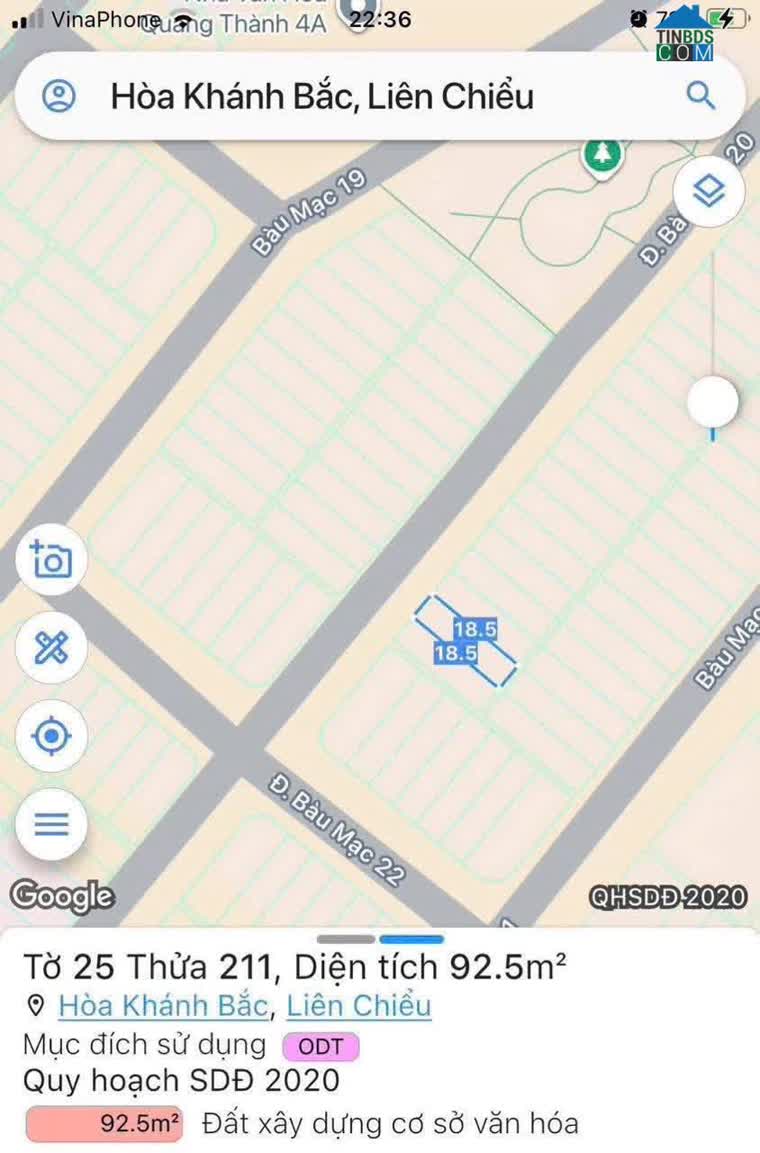The image size is (760, 1153).
Task: Edit the Hòa Khánh Bắc, Liên Chiểu search field
Action: pyautogui.click(x=380, y=96)
